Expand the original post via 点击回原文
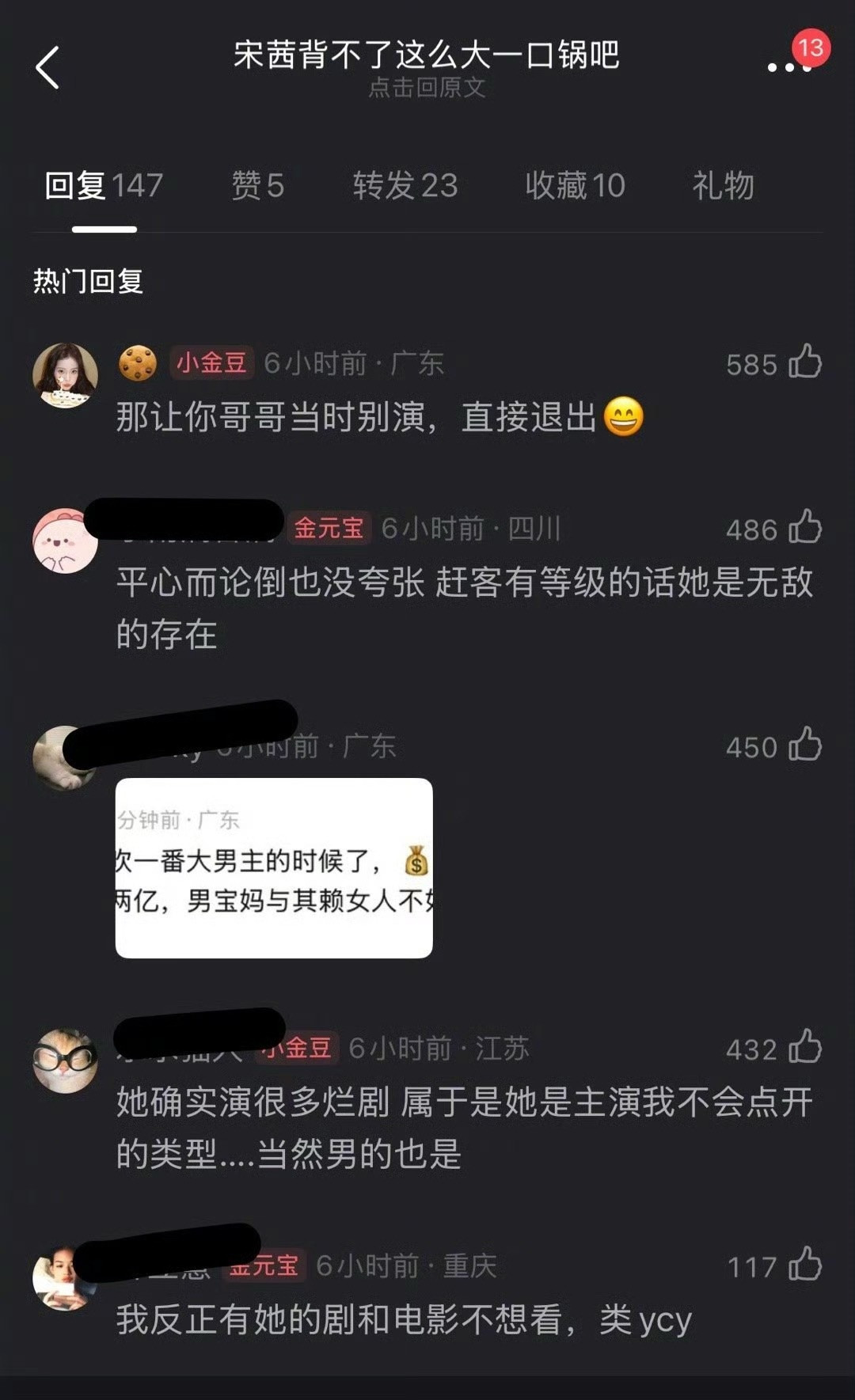 click(x=427, y=89)
